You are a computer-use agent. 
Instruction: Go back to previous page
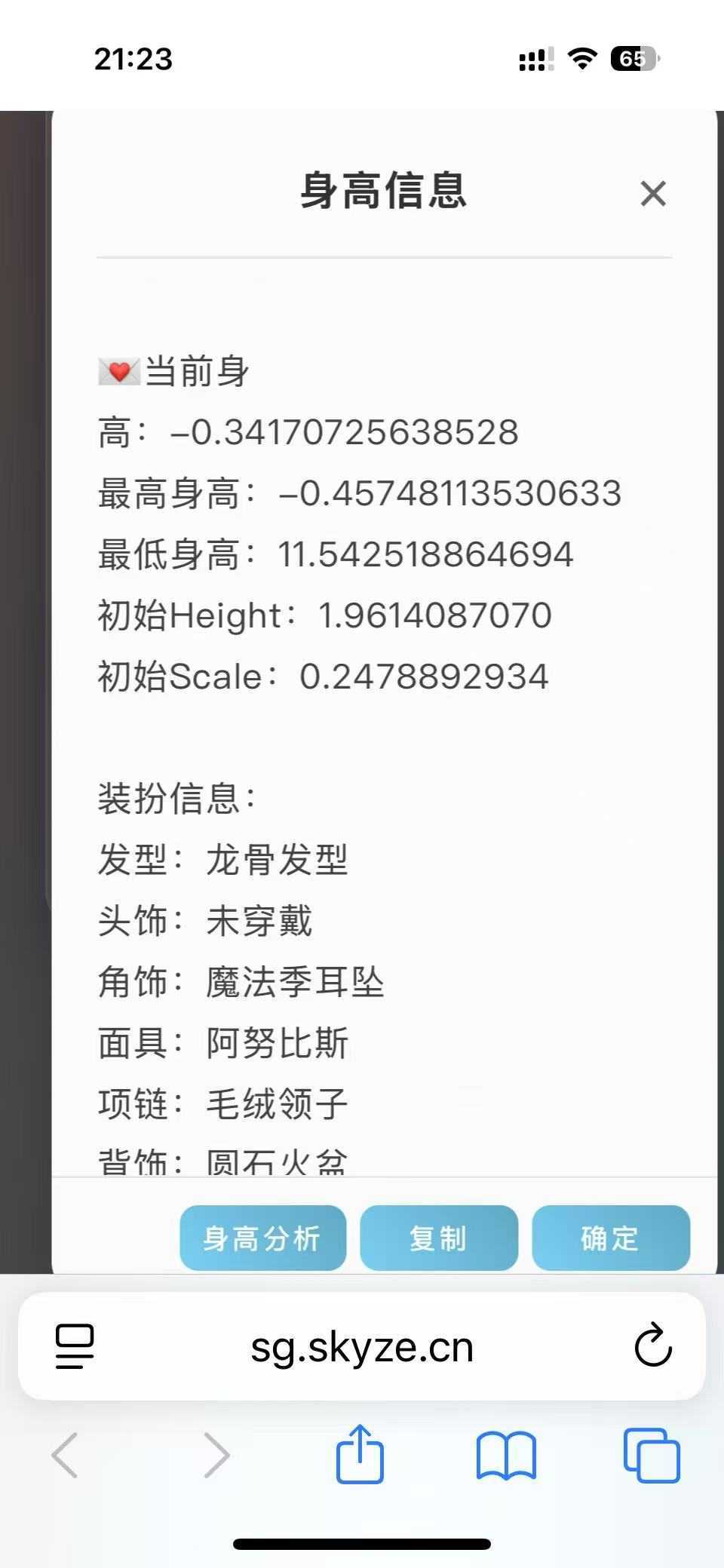pyautogui.click(x=65, y=1455)
